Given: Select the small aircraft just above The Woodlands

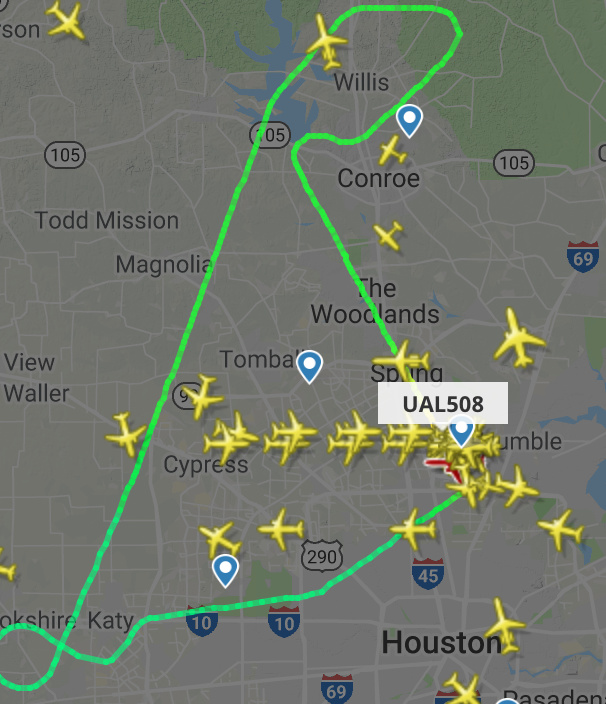Looking at the screenshot, I should coord(388,236).
